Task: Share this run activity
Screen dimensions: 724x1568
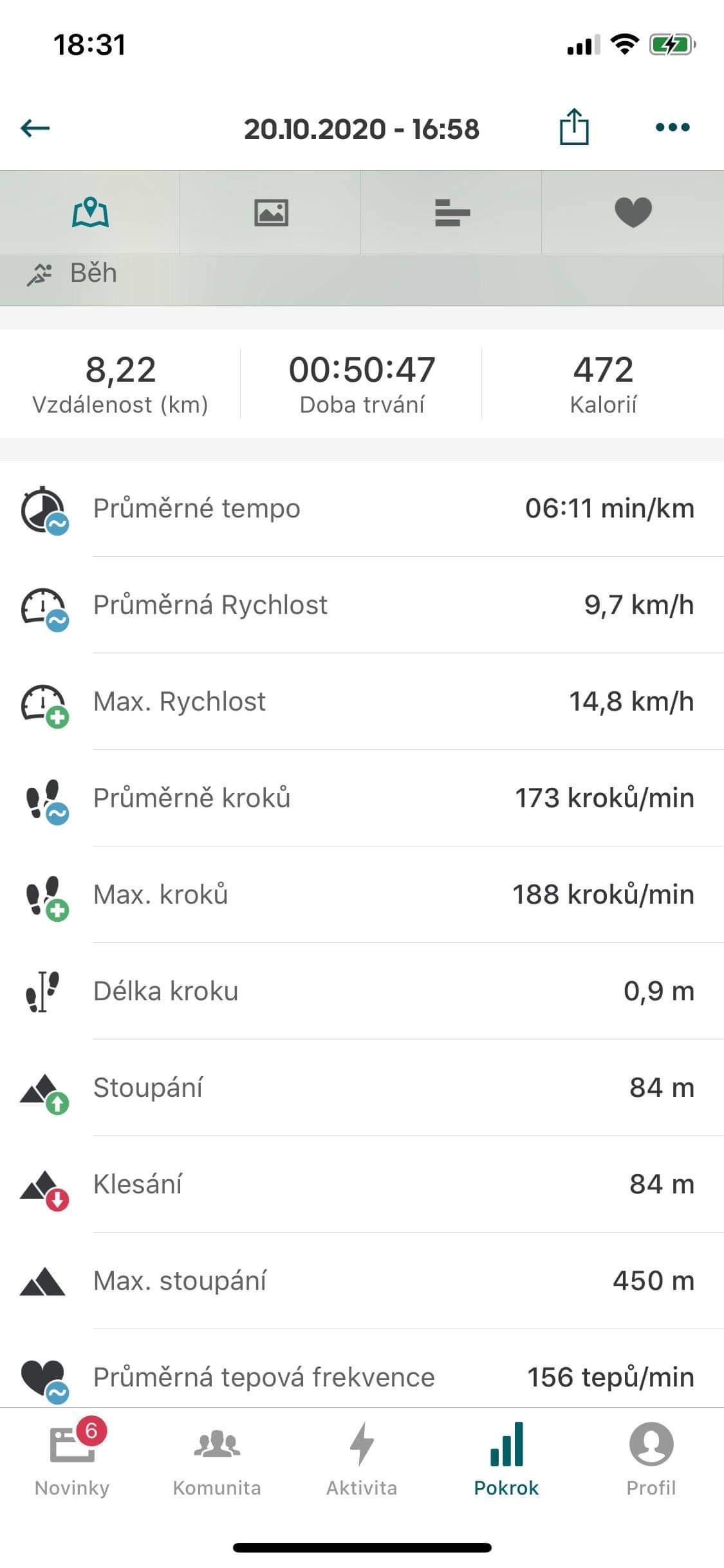Action: pos(573,127)
